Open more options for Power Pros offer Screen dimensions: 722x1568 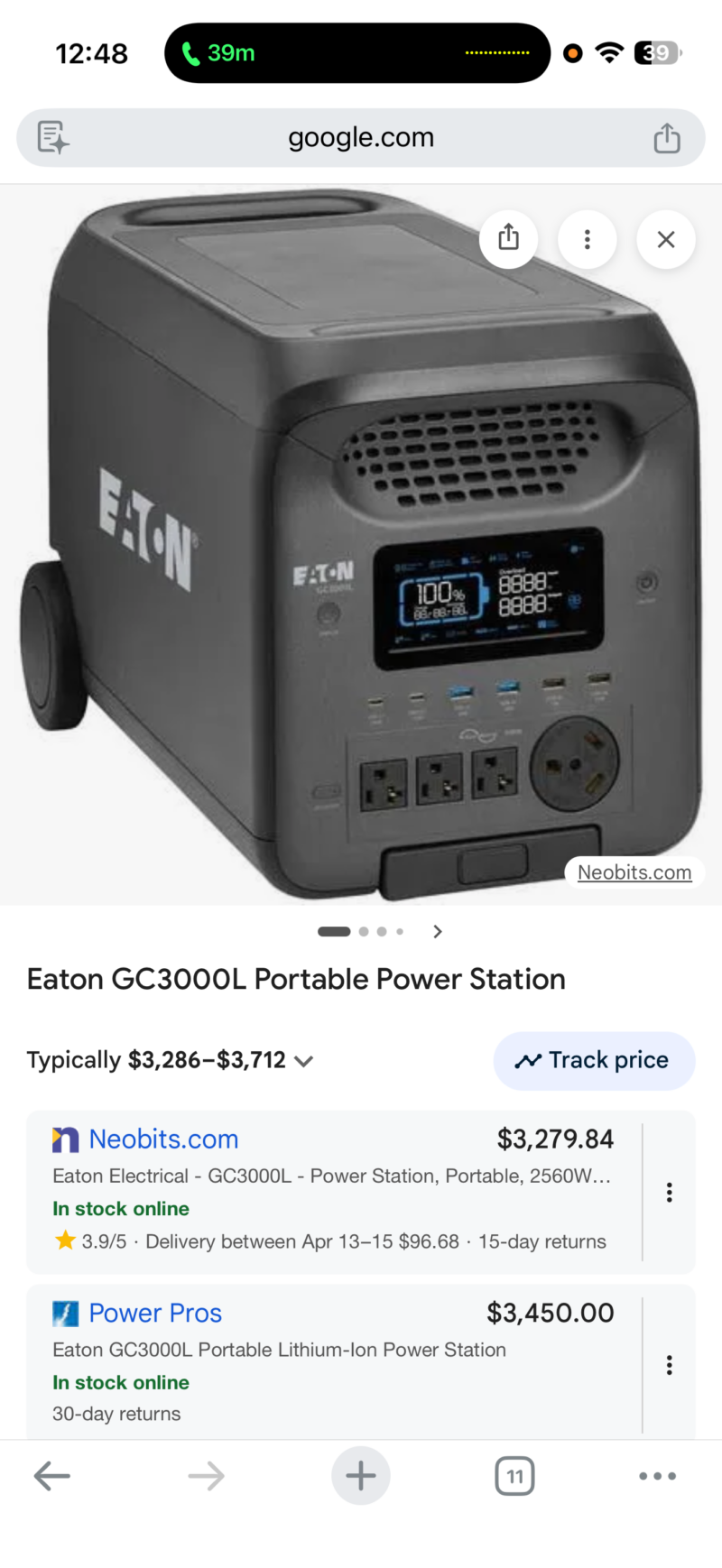tap(669, 1365)
